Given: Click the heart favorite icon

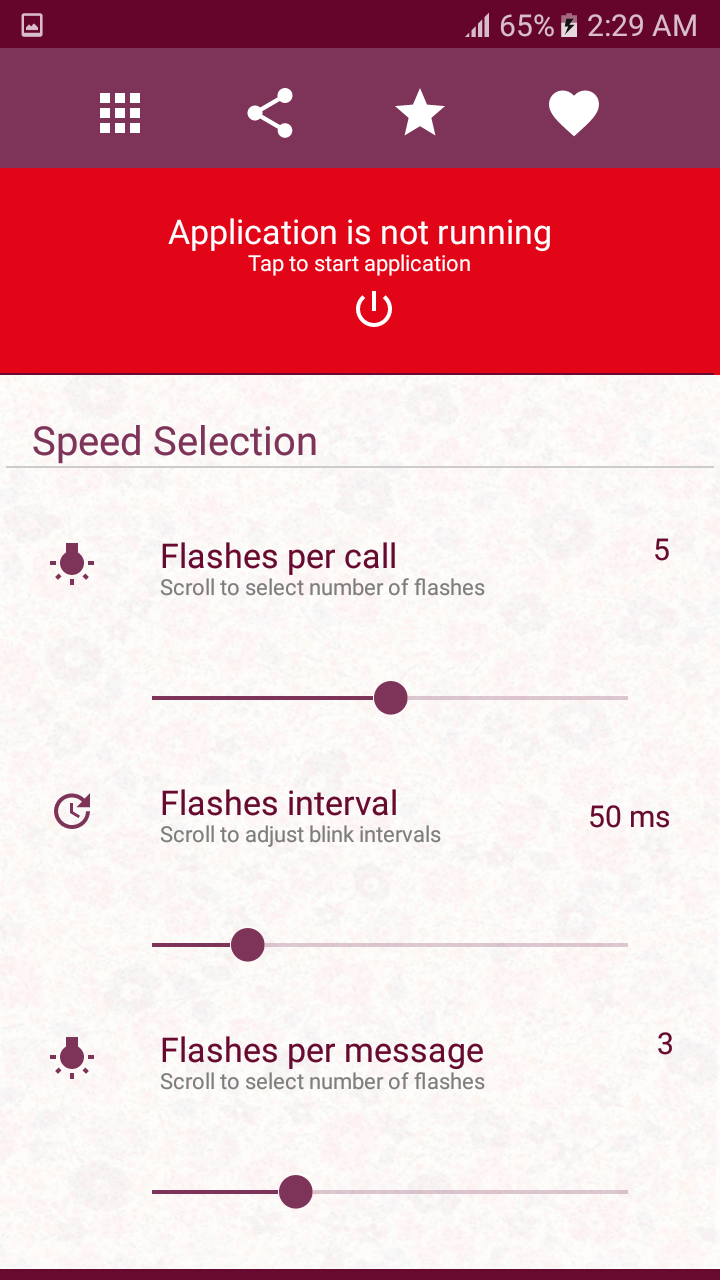Looking at the screenshot, I should coord(572,112).
